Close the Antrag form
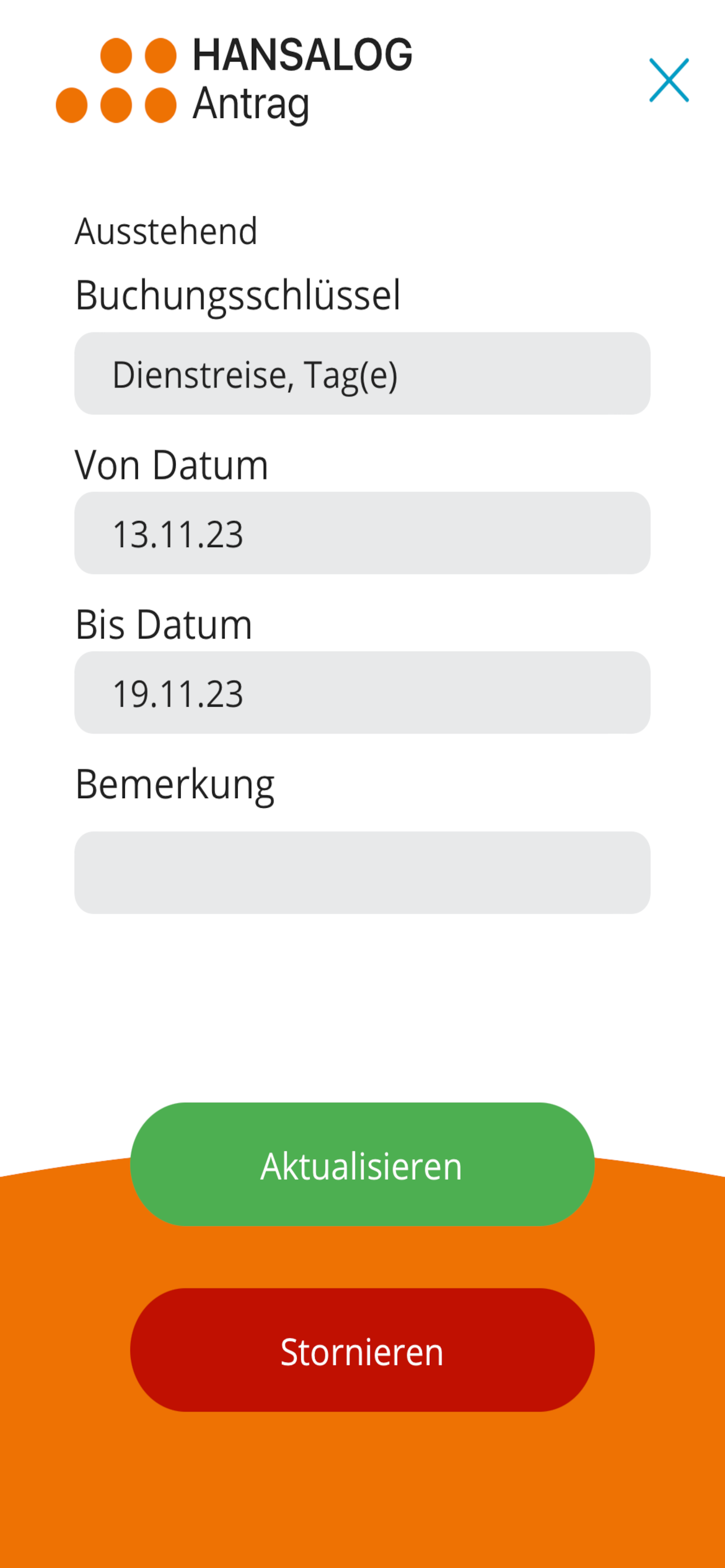The image size is (725, 1568). coord(669,80)
